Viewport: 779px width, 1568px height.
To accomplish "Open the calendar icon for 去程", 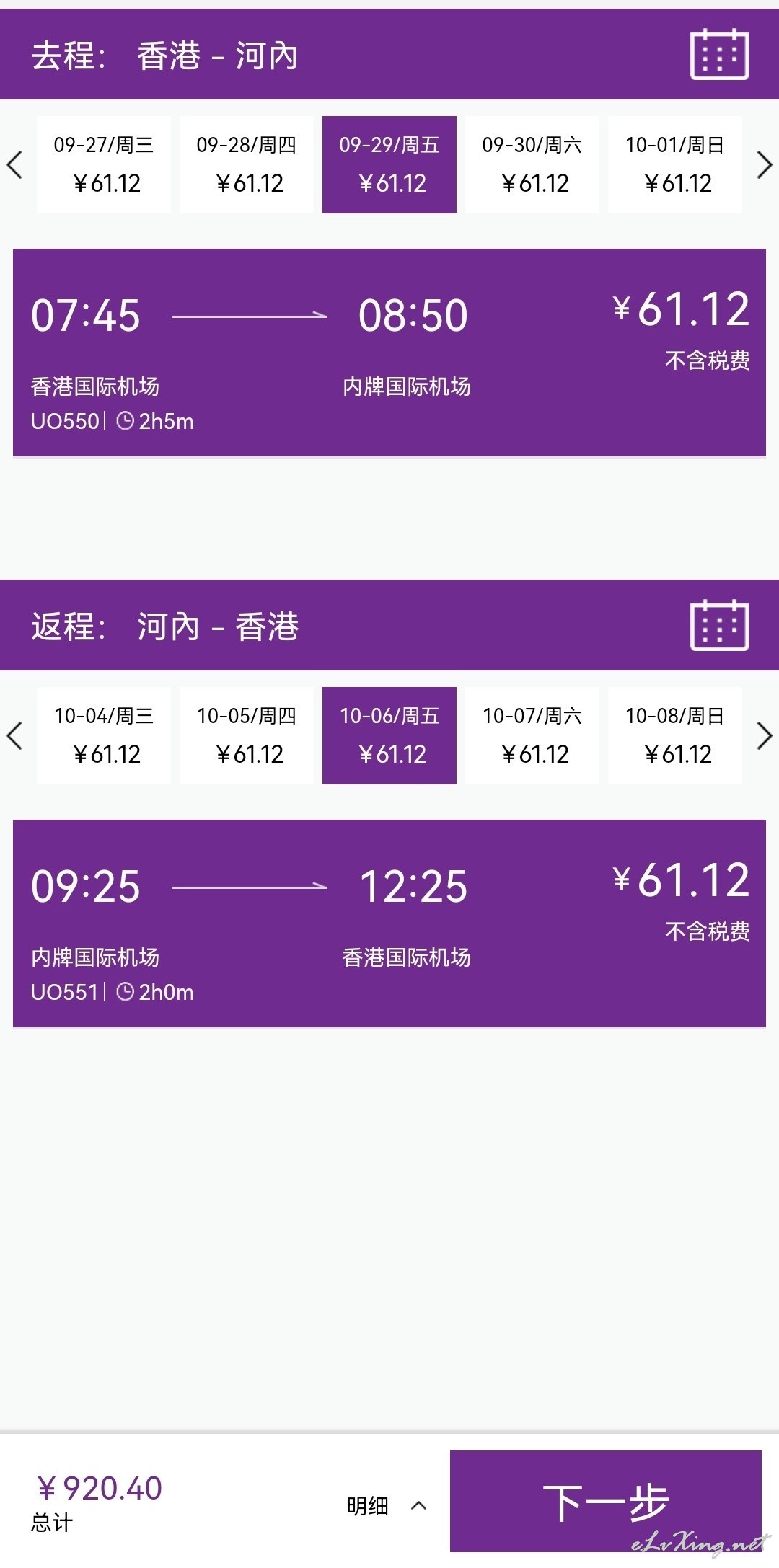I will pos(719,55).
